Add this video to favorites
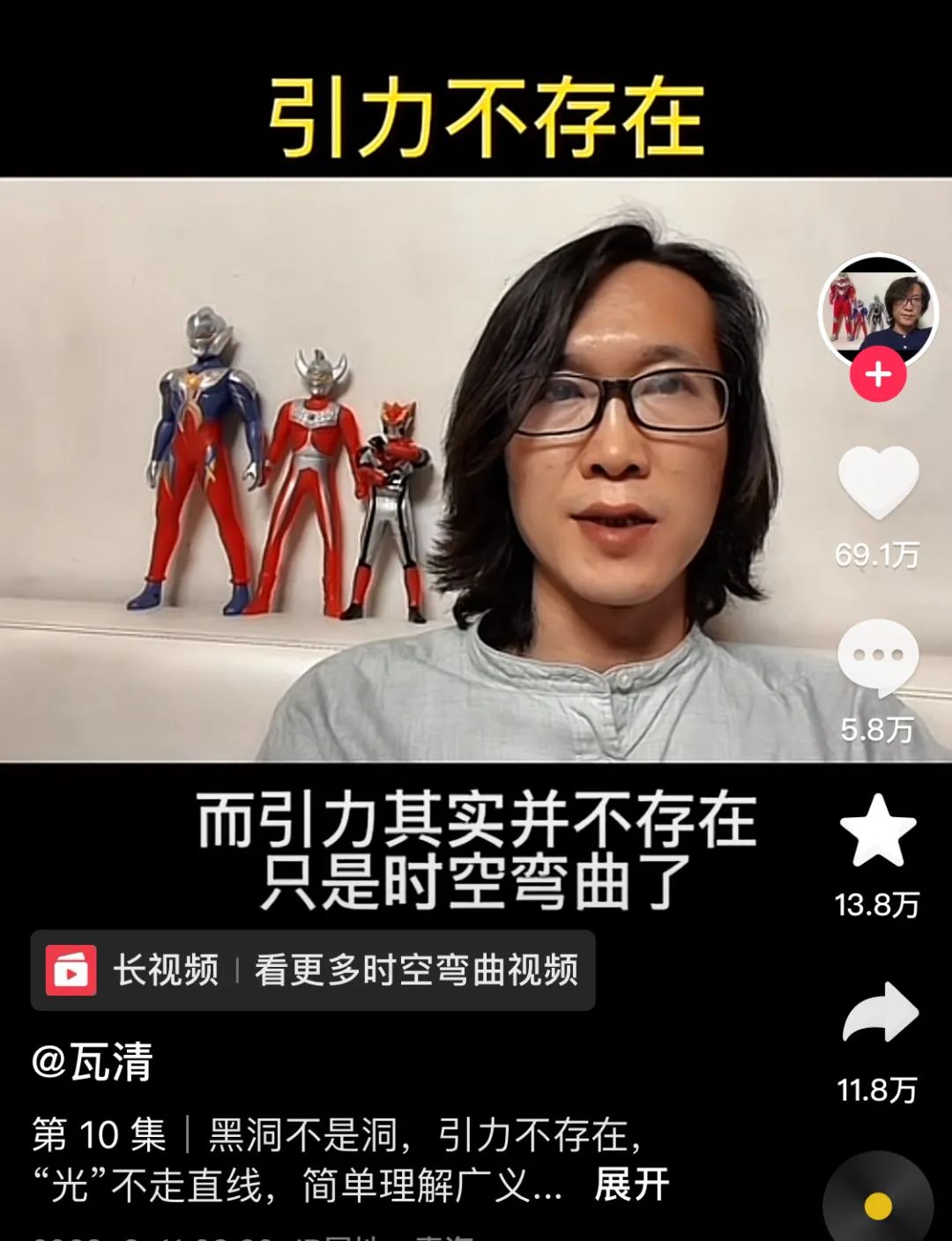 pos(878,831)
